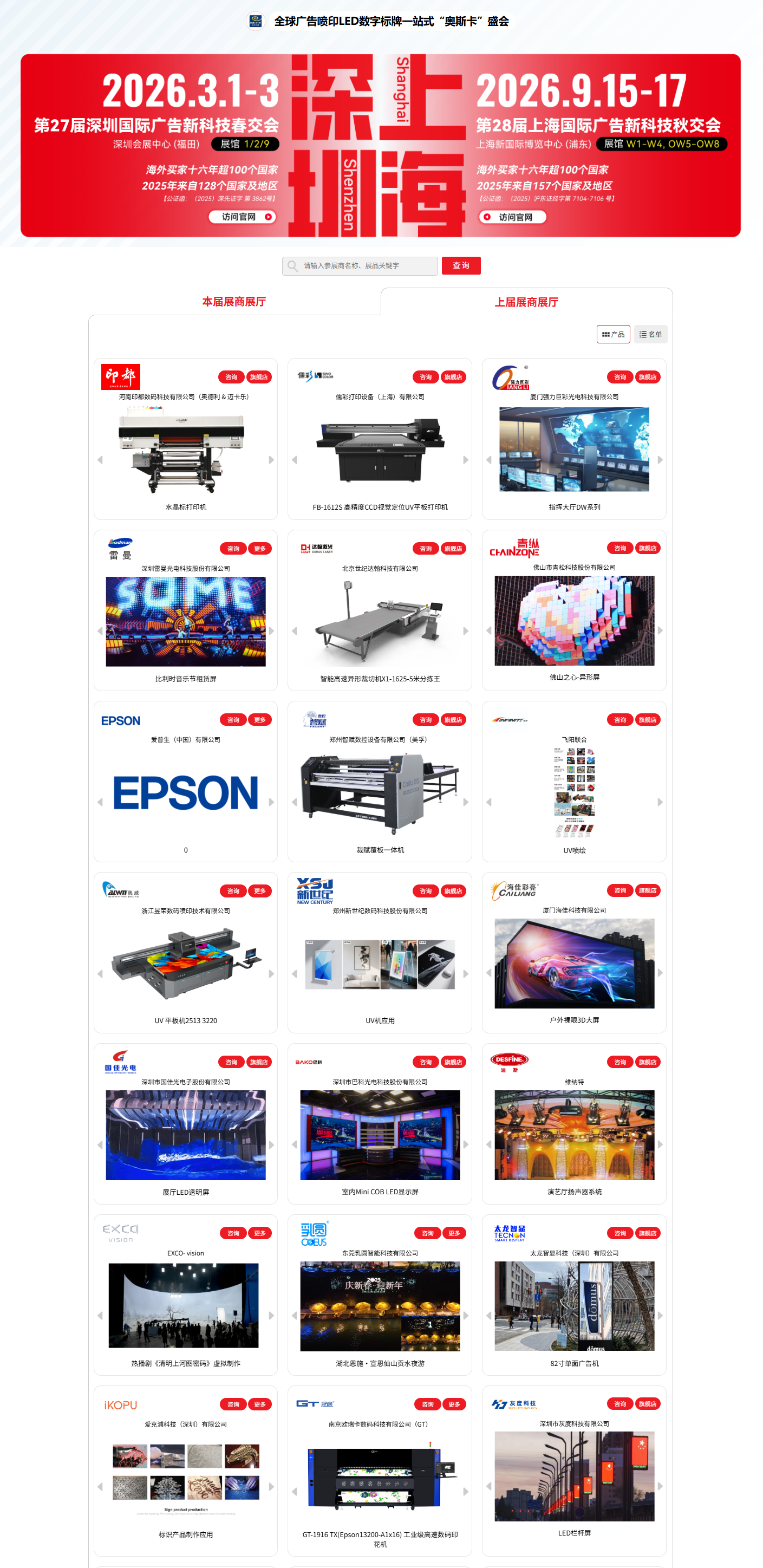Select the 名单 list view
The image size is (763, 1568).
tap(650, 334)
